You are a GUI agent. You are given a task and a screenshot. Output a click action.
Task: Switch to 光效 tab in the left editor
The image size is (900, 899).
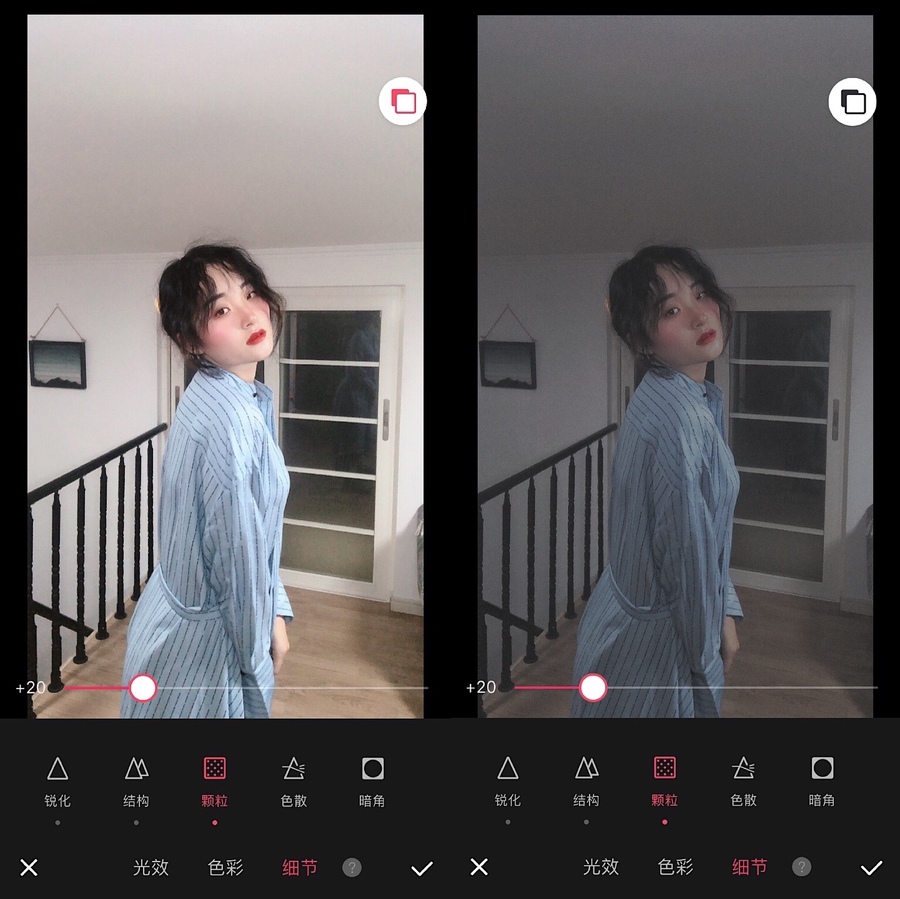coord(151,867)
